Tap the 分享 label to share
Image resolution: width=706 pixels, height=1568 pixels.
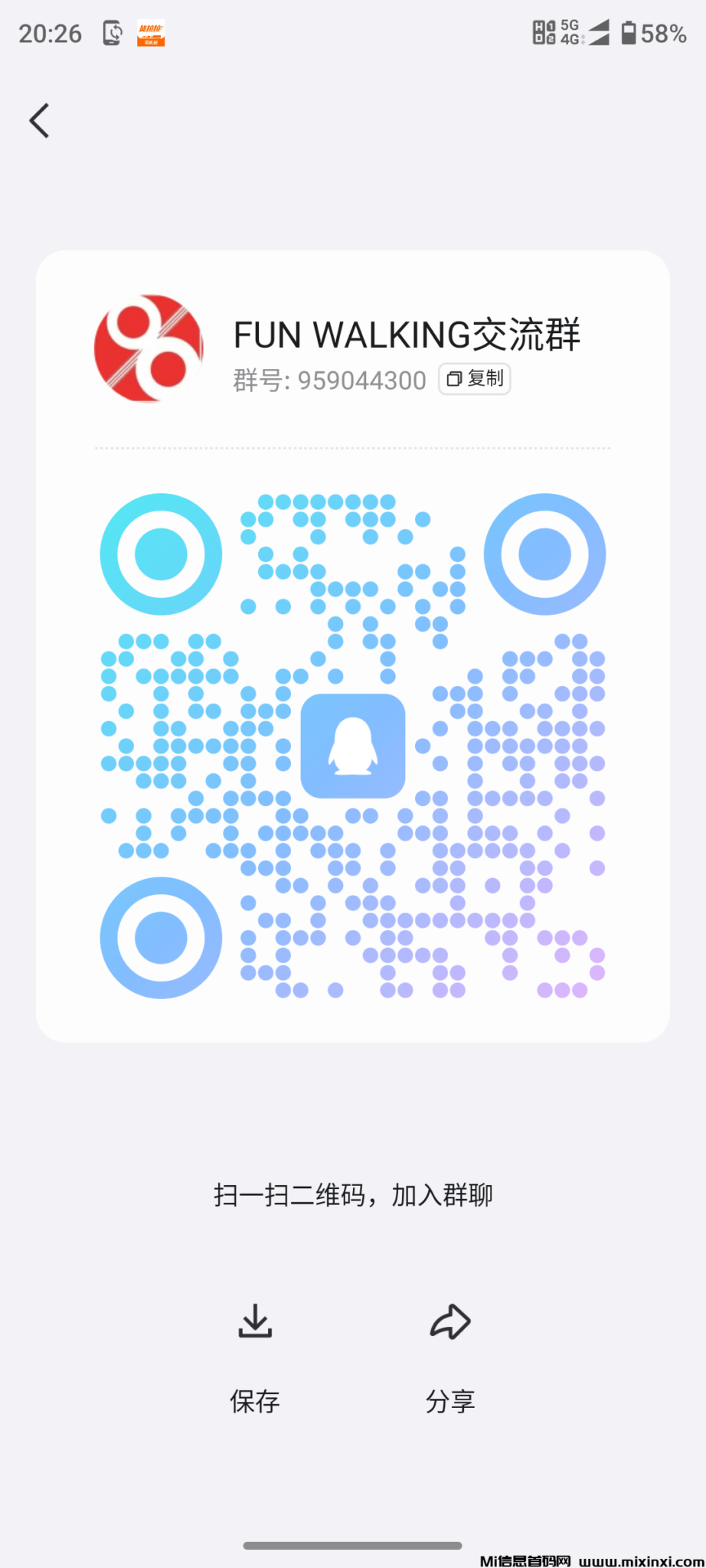click(x=450, y=1402)
